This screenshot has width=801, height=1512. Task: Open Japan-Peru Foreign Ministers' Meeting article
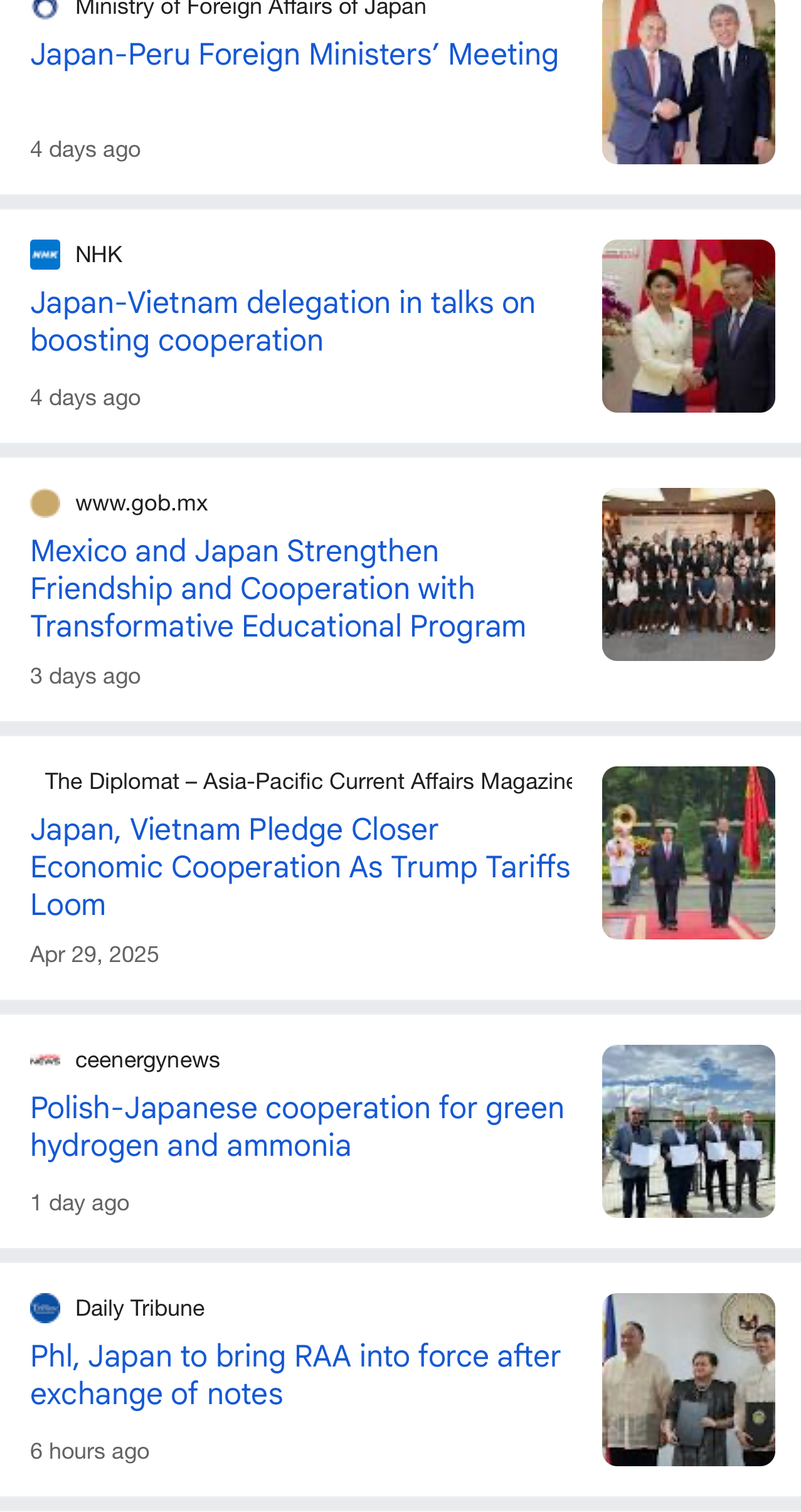(294, 55)
